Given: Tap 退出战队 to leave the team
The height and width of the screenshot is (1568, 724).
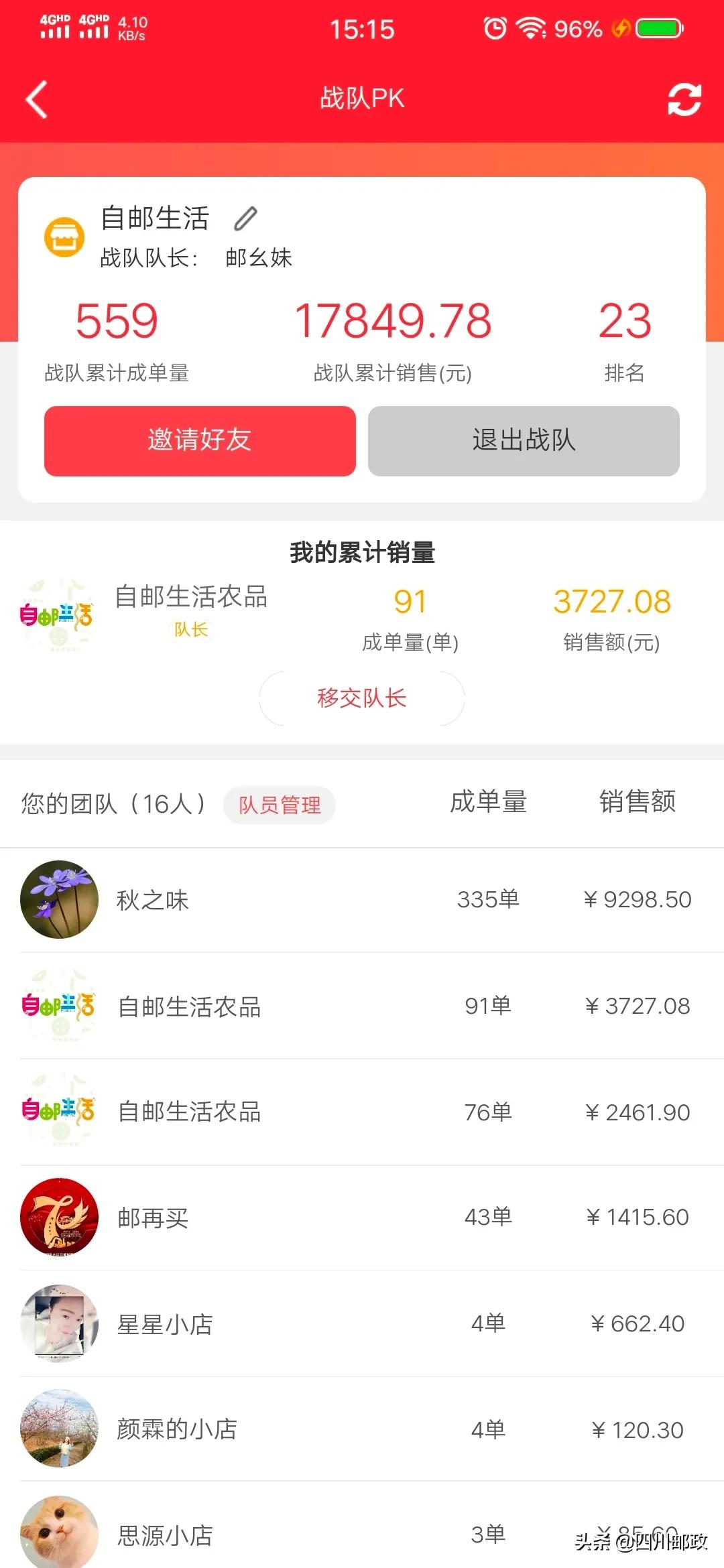Looking at the screenshot, I should coord(524,441).
